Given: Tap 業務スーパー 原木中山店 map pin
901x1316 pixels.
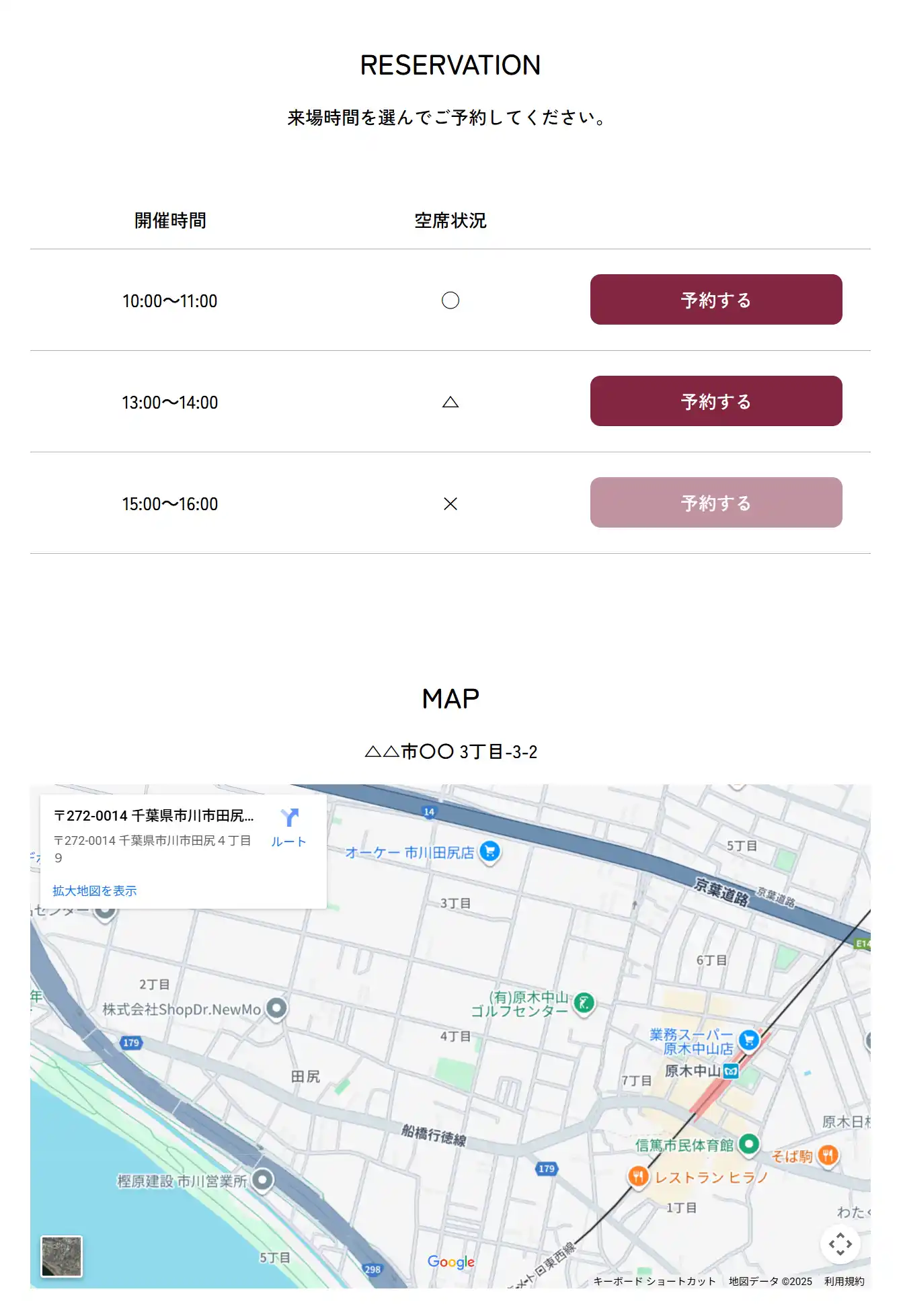Looking at the screenshot, I should coord(748,1040).
